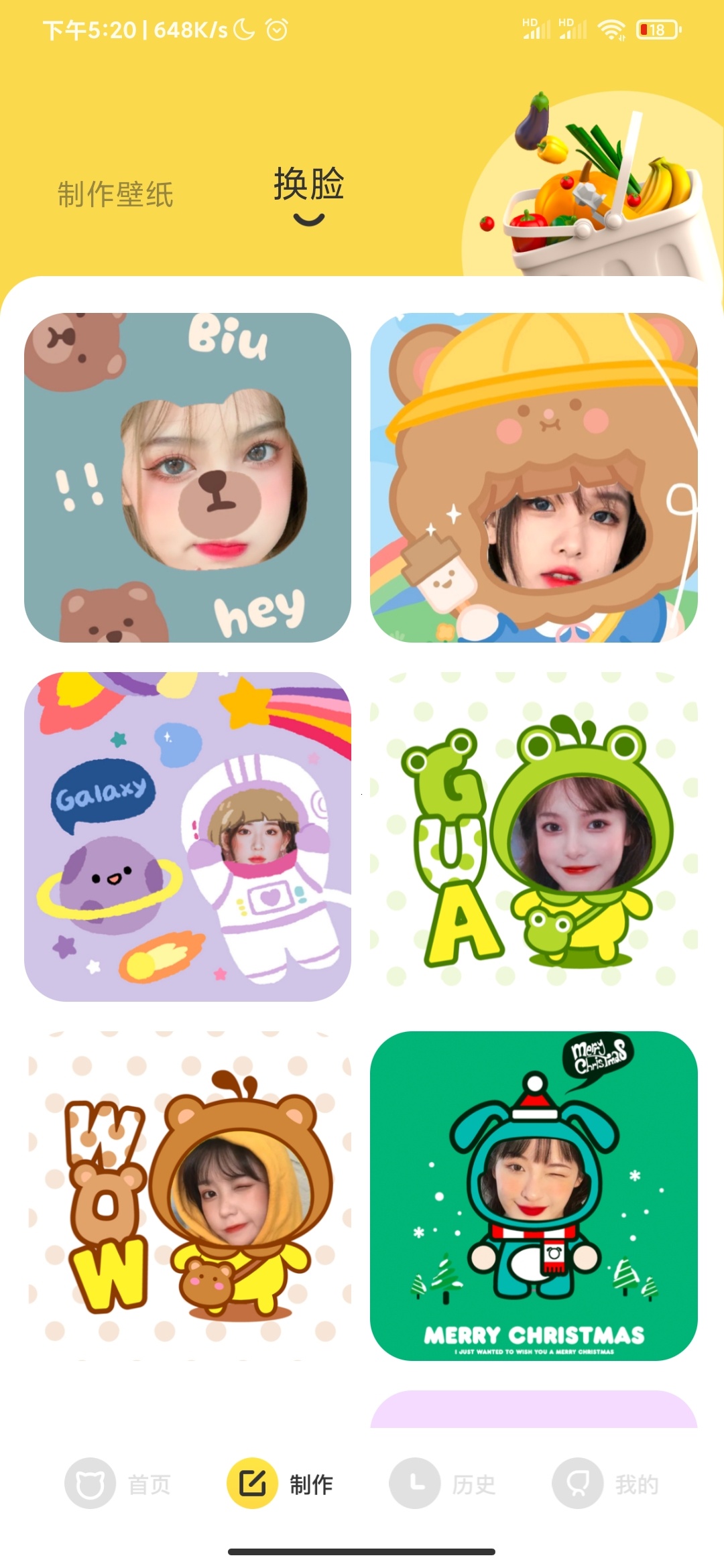Open the Merry Christmas template
The height and width of the screenshot is (1568, 724).
click(x=534, y=1195)
